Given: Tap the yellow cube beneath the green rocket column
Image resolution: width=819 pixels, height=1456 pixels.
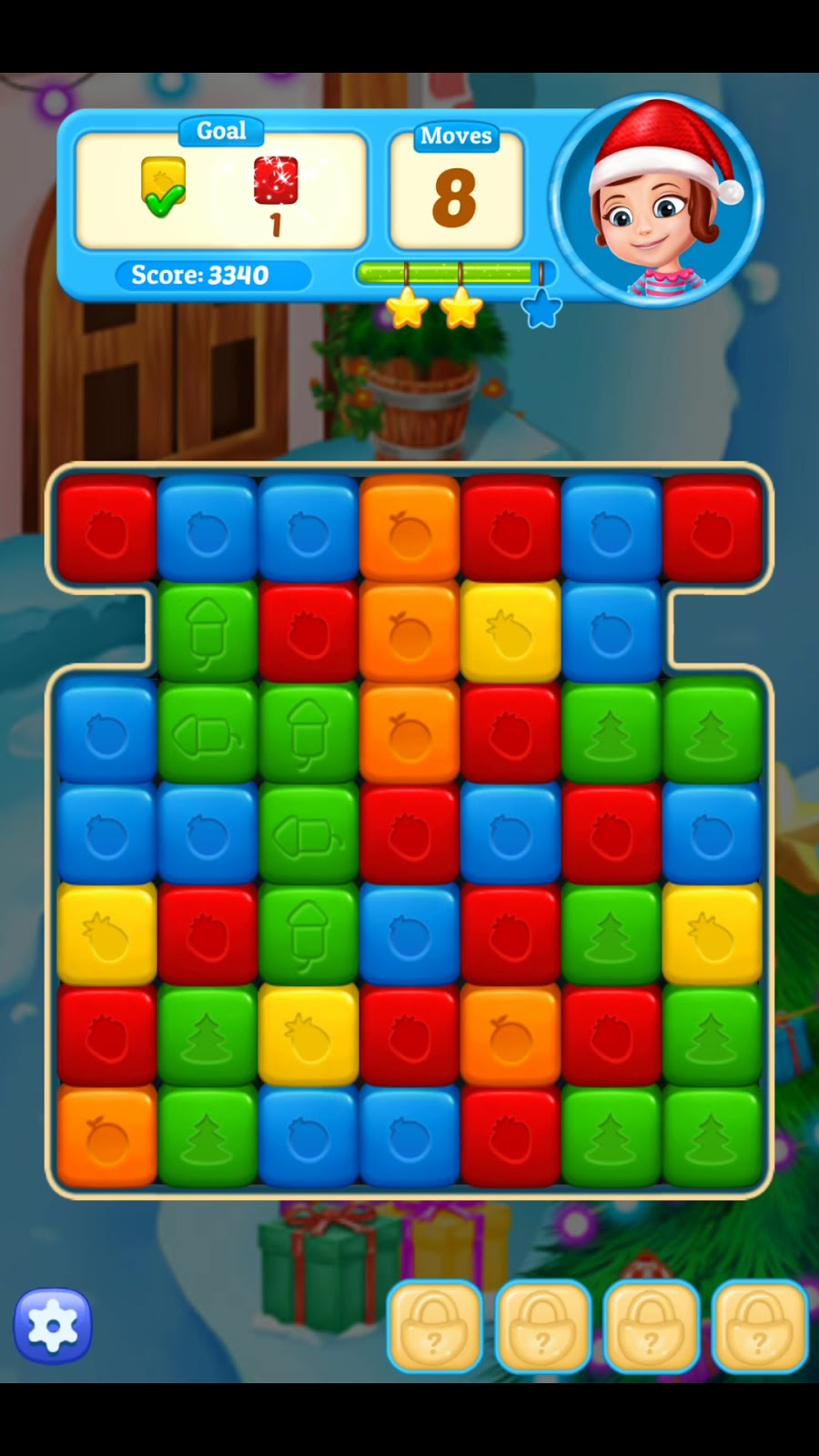Looking at the screenshot, I should [308, 1035].
